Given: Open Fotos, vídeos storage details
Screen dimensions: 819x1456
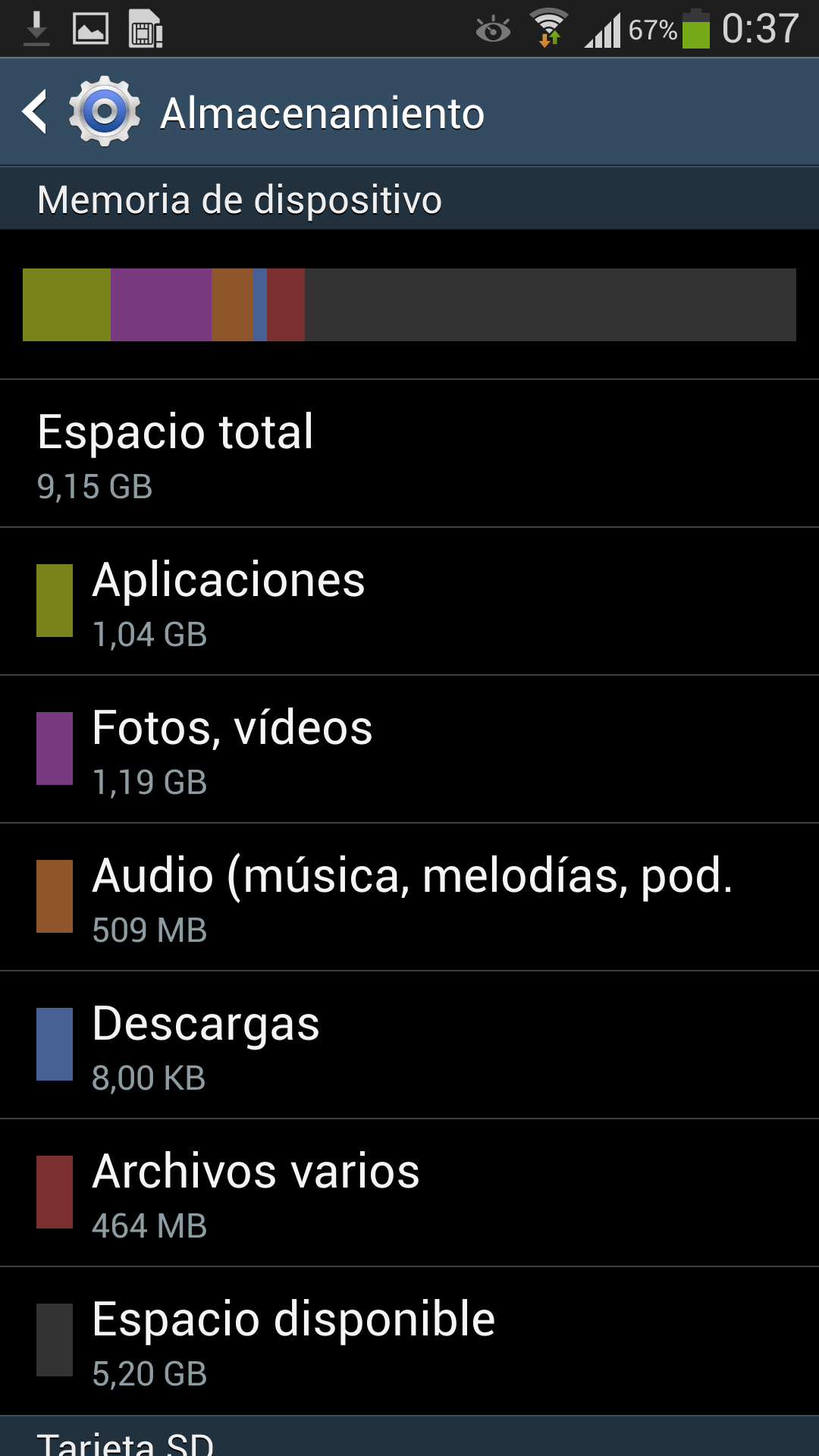Looking at the screenshot, I should (409, 749).
